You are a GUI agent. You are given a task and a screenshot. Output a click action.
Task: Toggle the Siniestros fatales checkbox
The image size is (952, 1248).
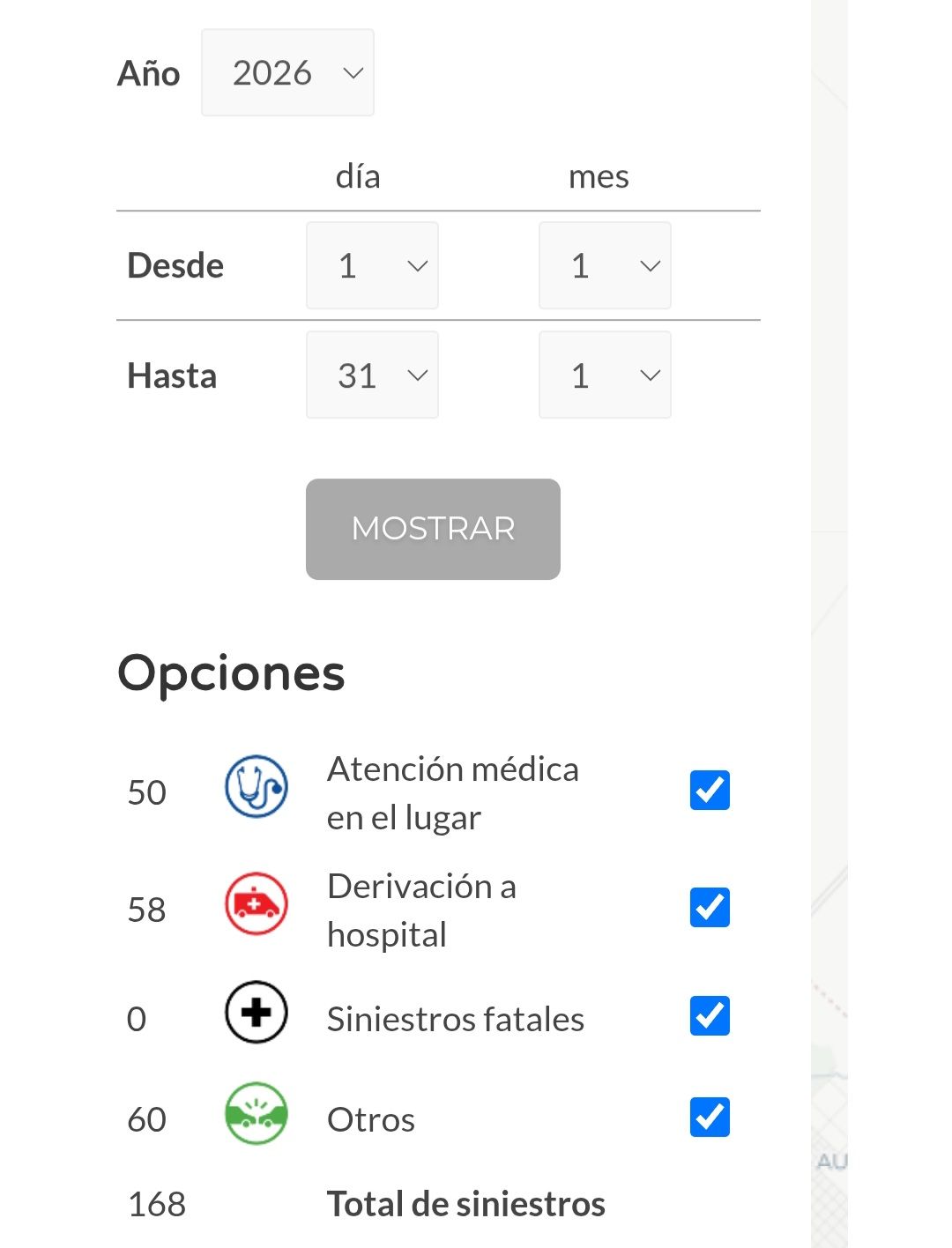pos(710,1016)
